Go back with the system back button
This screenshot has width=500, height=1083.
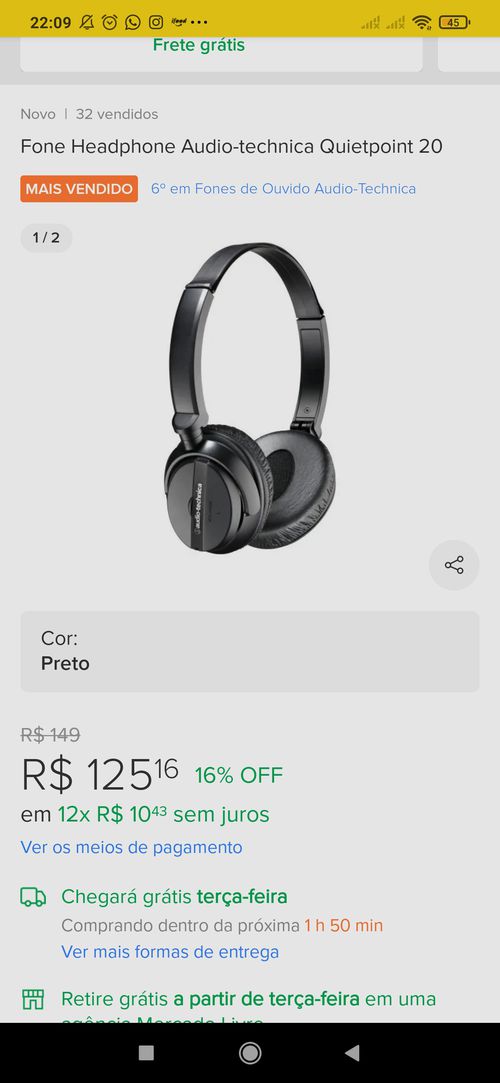[352, 1053]
